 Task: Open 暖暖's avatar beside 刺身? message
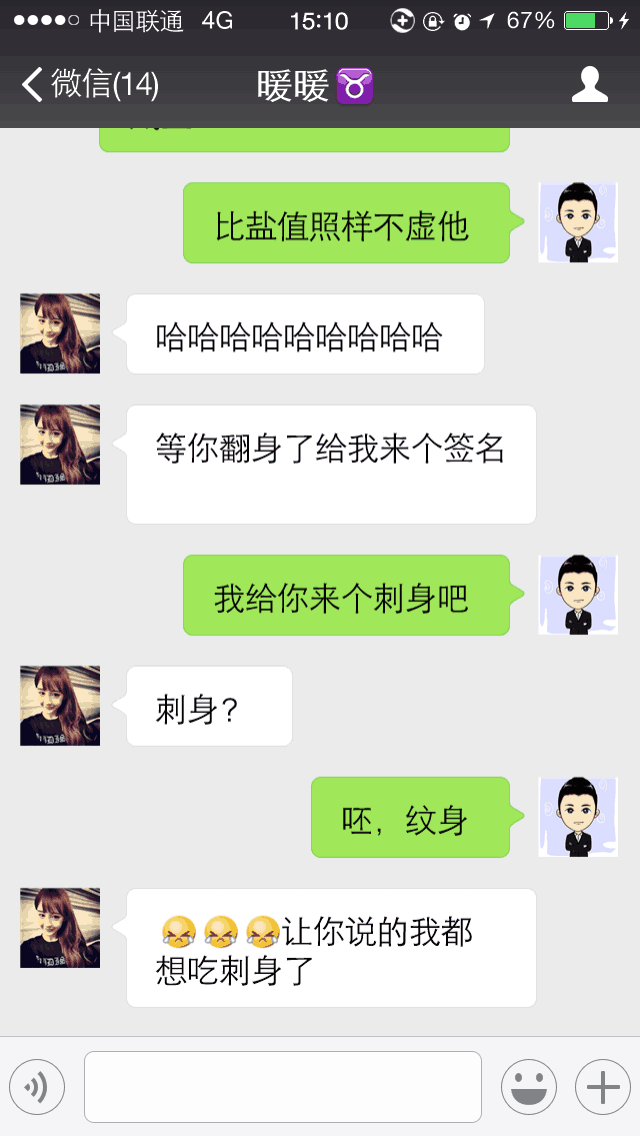point(60,706)
